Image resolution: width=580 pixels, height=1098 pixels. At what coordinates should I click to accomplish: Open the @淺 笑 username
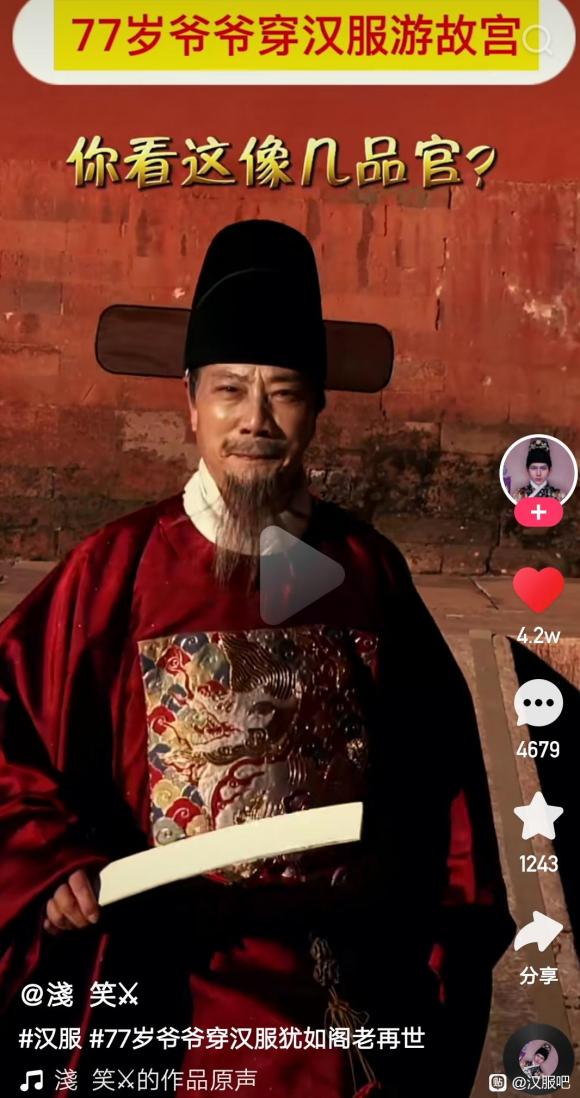(79, 994)
